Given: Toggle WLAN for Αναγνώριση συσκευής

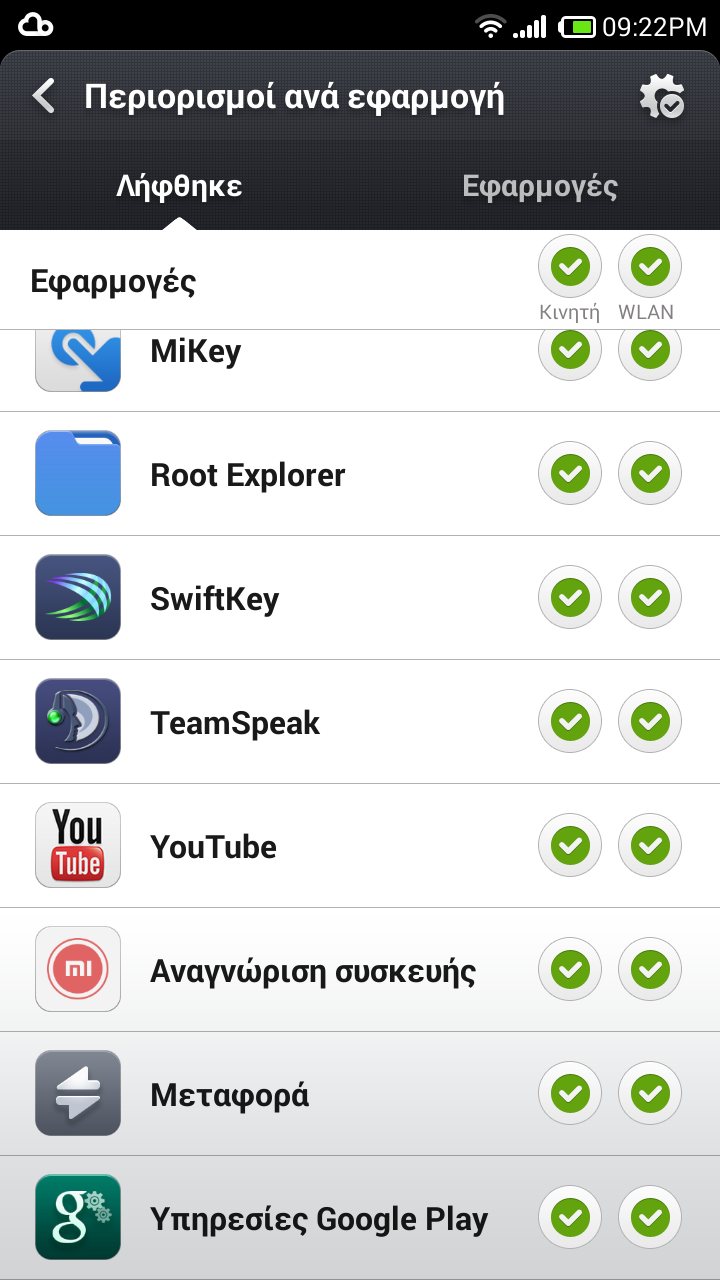Looking at the screenshot, I should (650, 969).
